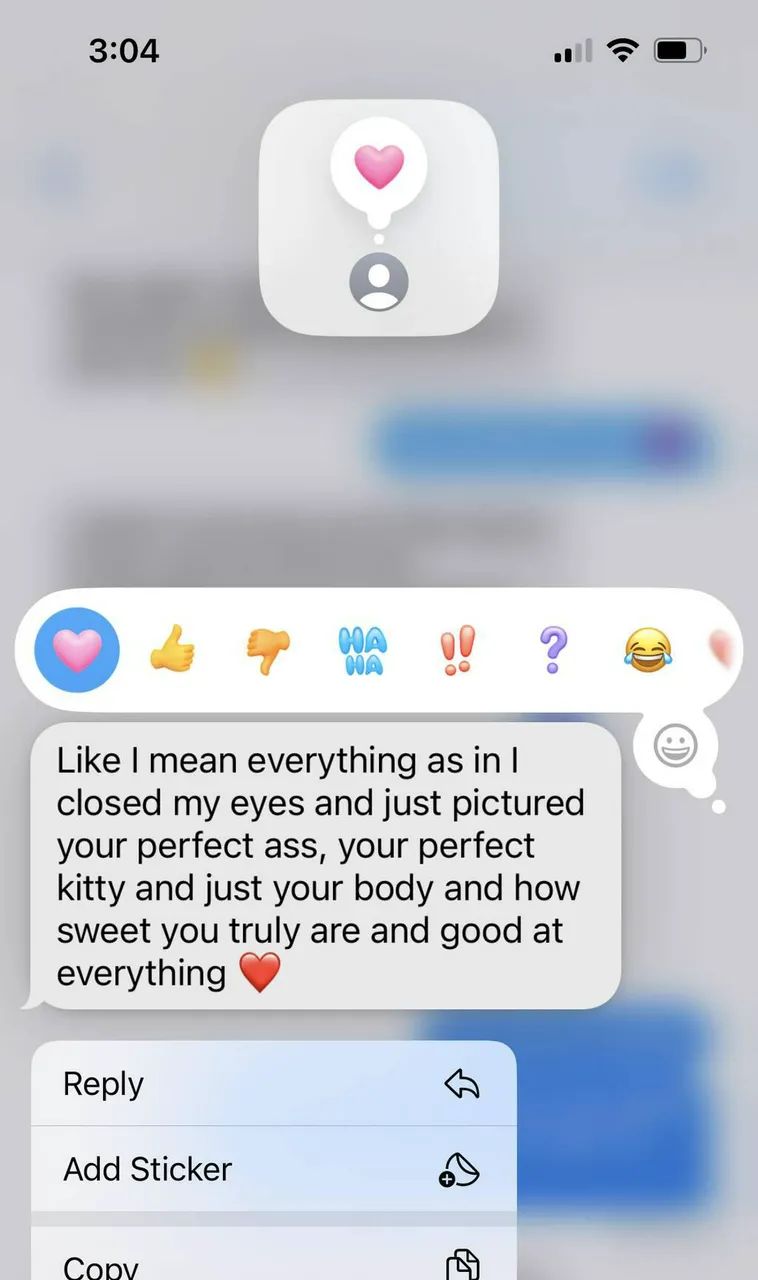React with the thumbs up tapback
This screenshot has height=1280, width=758.
pos(172,651)
